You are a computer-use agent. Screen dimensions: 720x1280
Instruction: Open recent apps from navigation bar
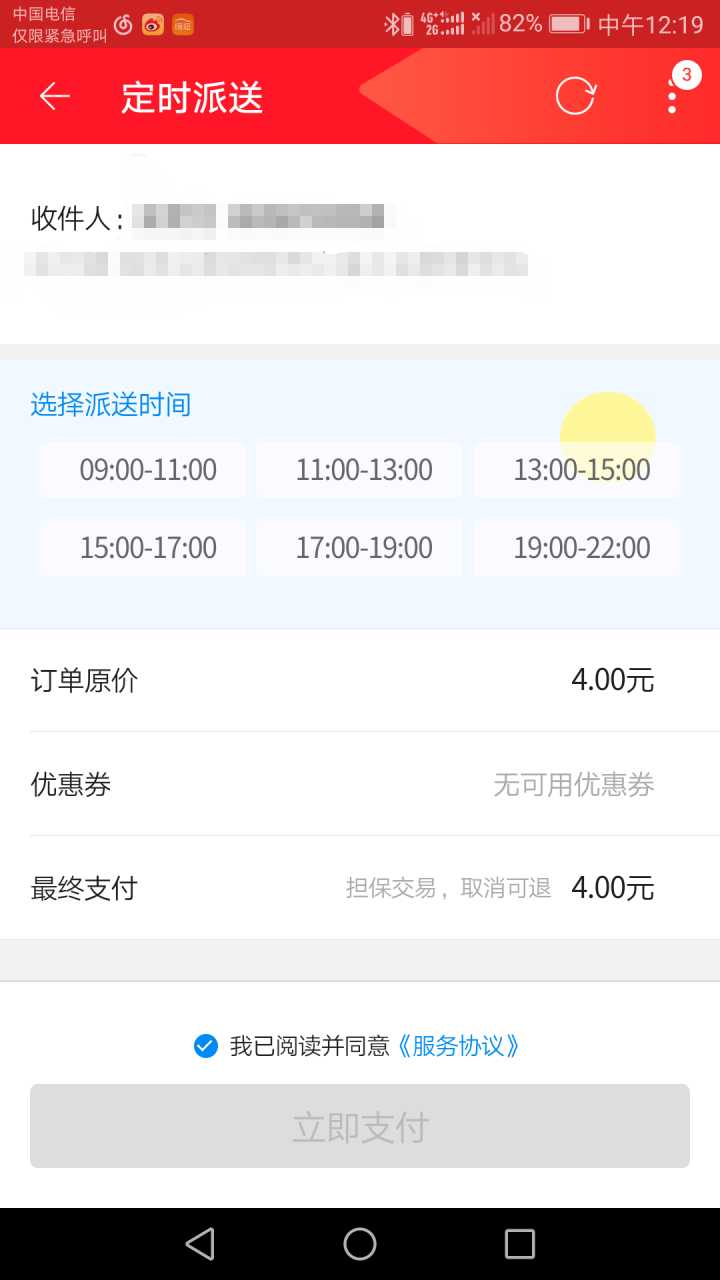click(x=520, y=1244)
